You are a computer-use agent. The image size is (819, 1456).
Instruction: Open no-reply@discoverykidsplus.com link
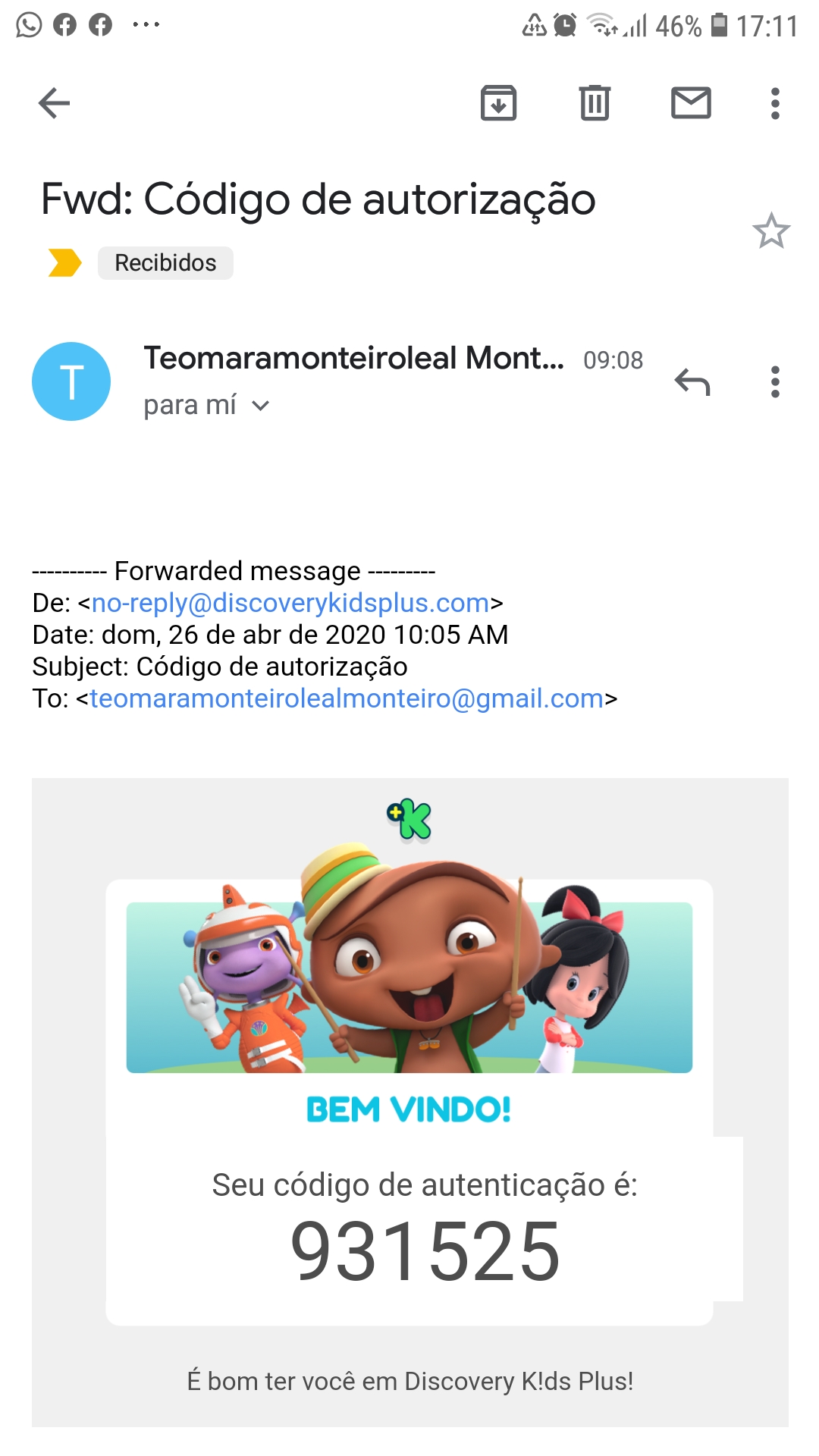pos(290,603)
